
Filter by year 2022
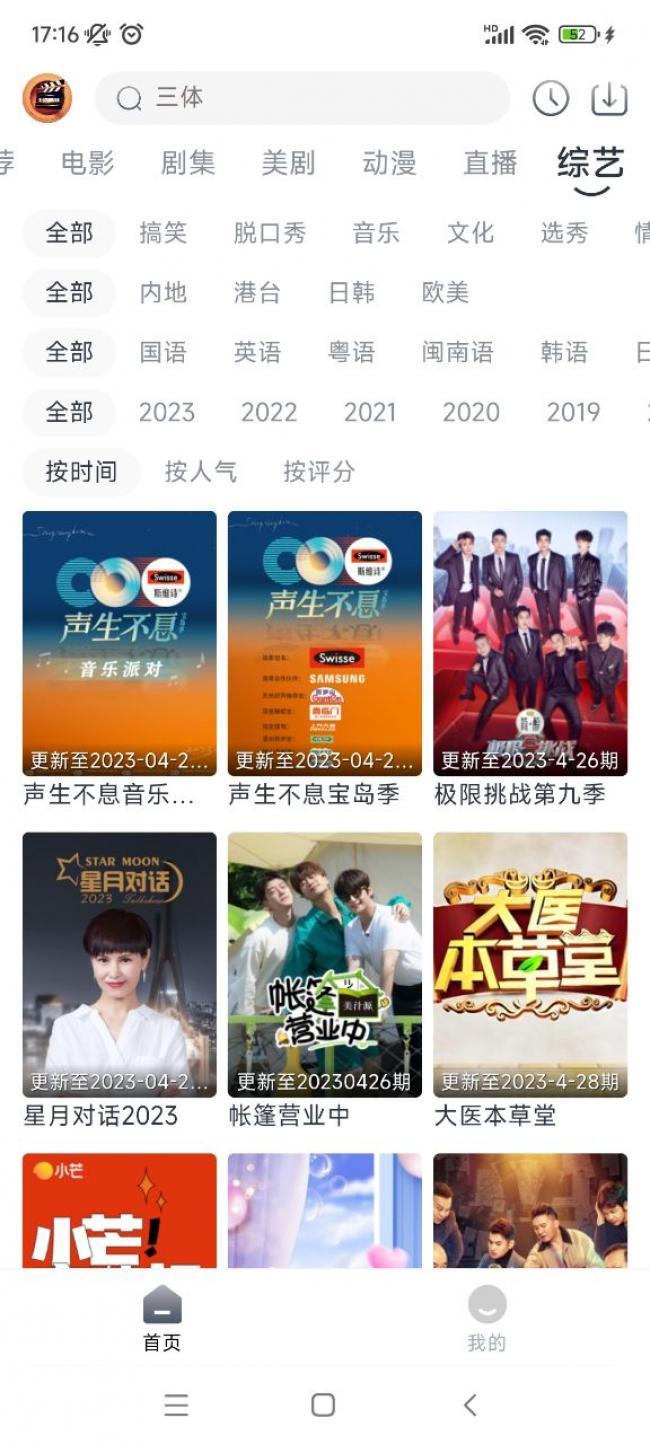[x=269, y=412]
